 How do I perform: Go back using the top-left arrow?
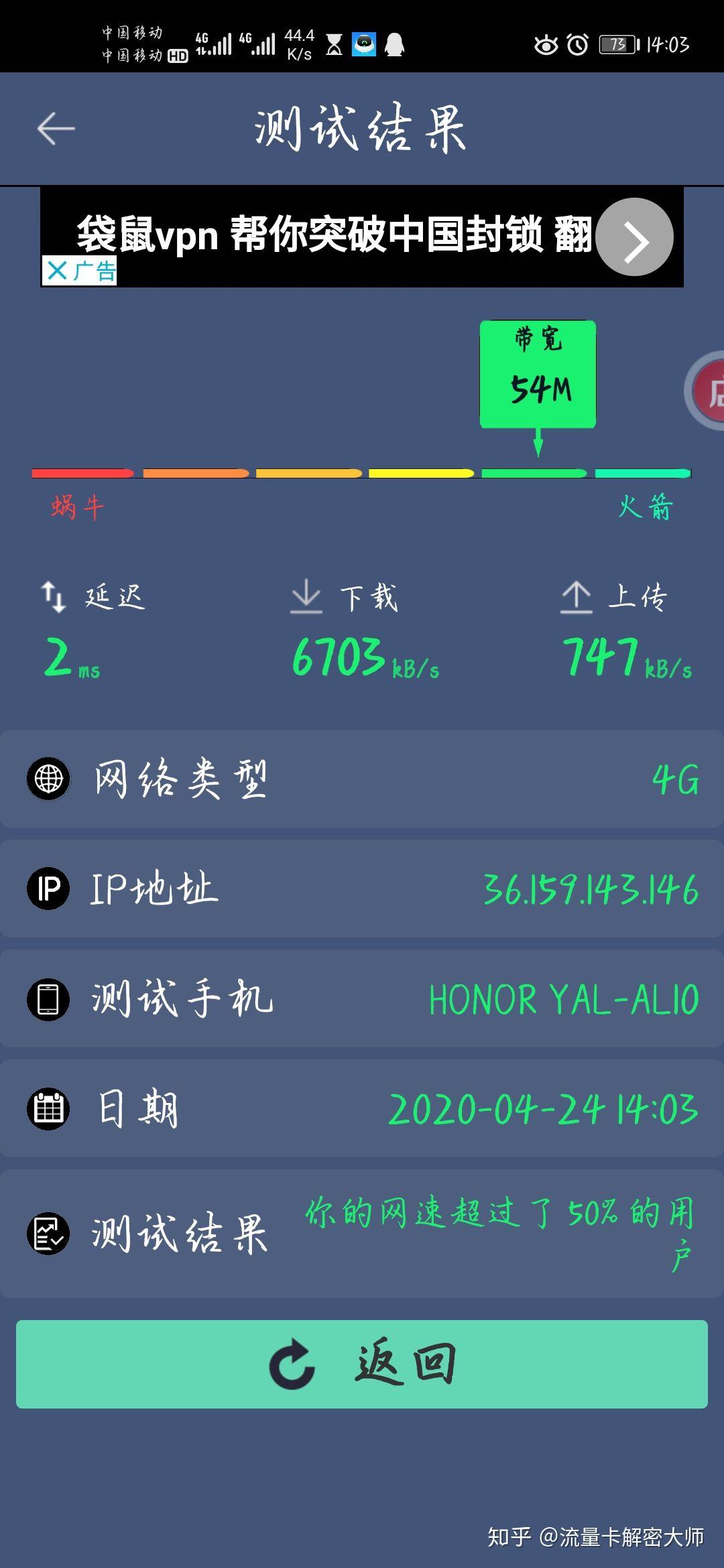56,129
